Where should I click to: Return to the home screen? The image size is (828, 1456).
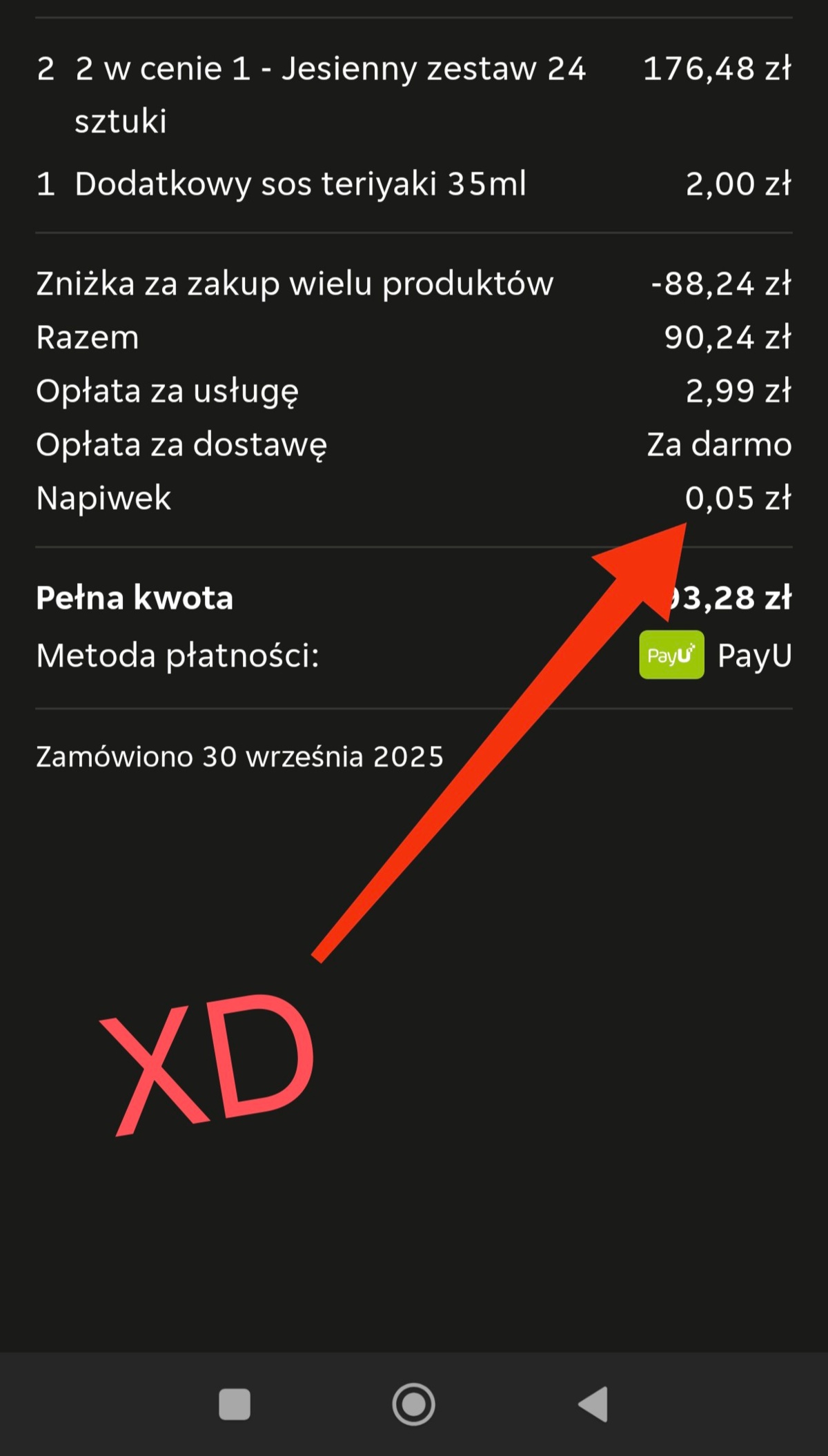point(413,1404)
